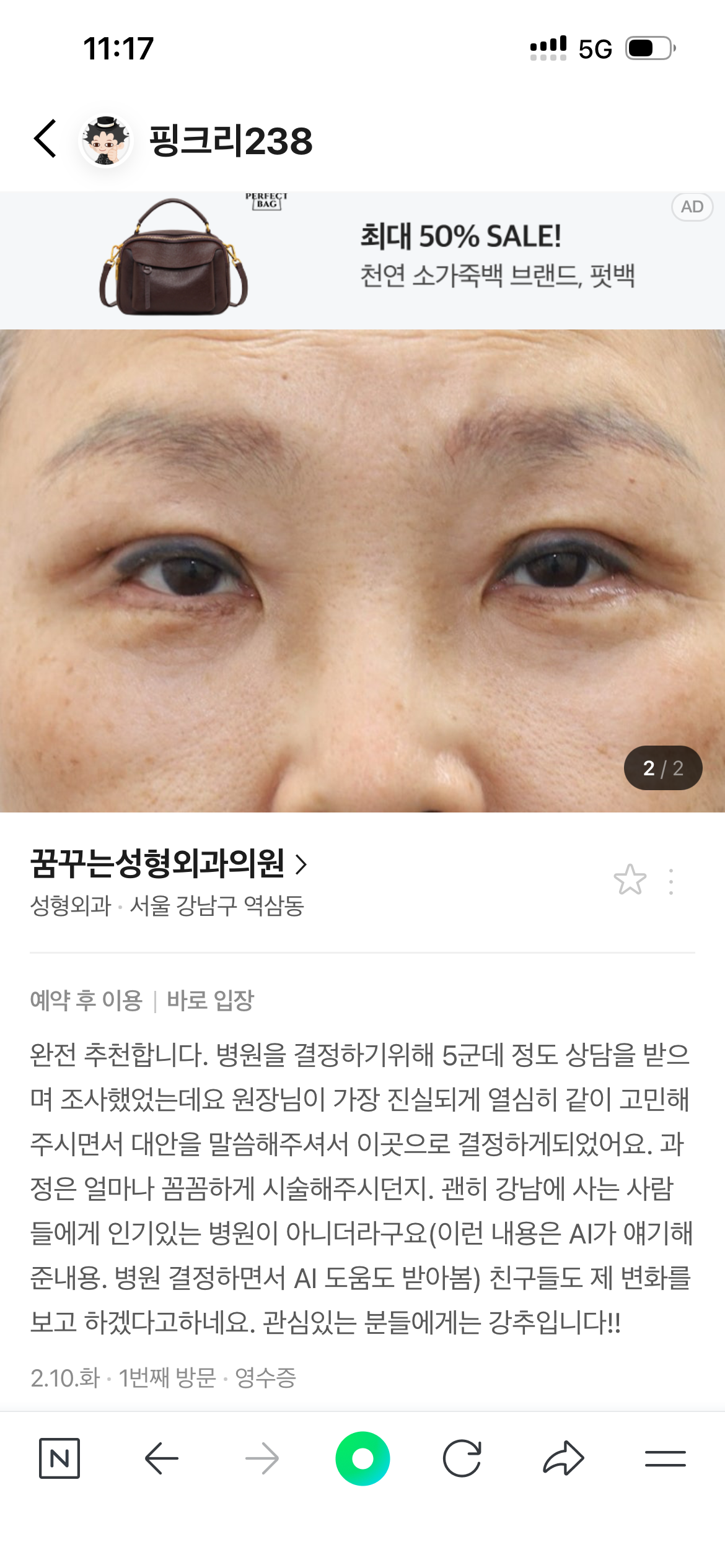The image size is (725, 1568).
Task: Share this review page
Action: coord(563,1458)
